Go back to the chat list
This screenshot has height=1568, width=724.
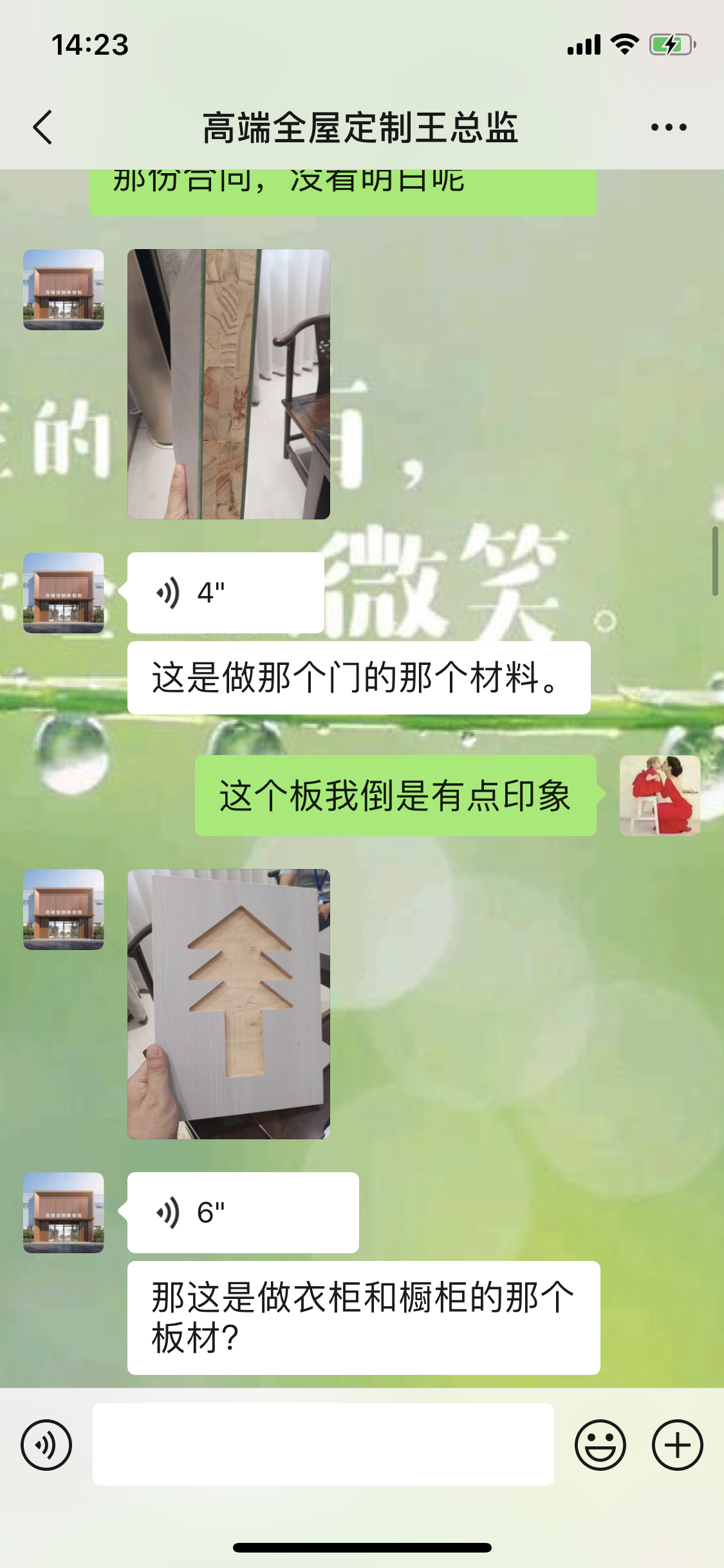tap(42, 127)
